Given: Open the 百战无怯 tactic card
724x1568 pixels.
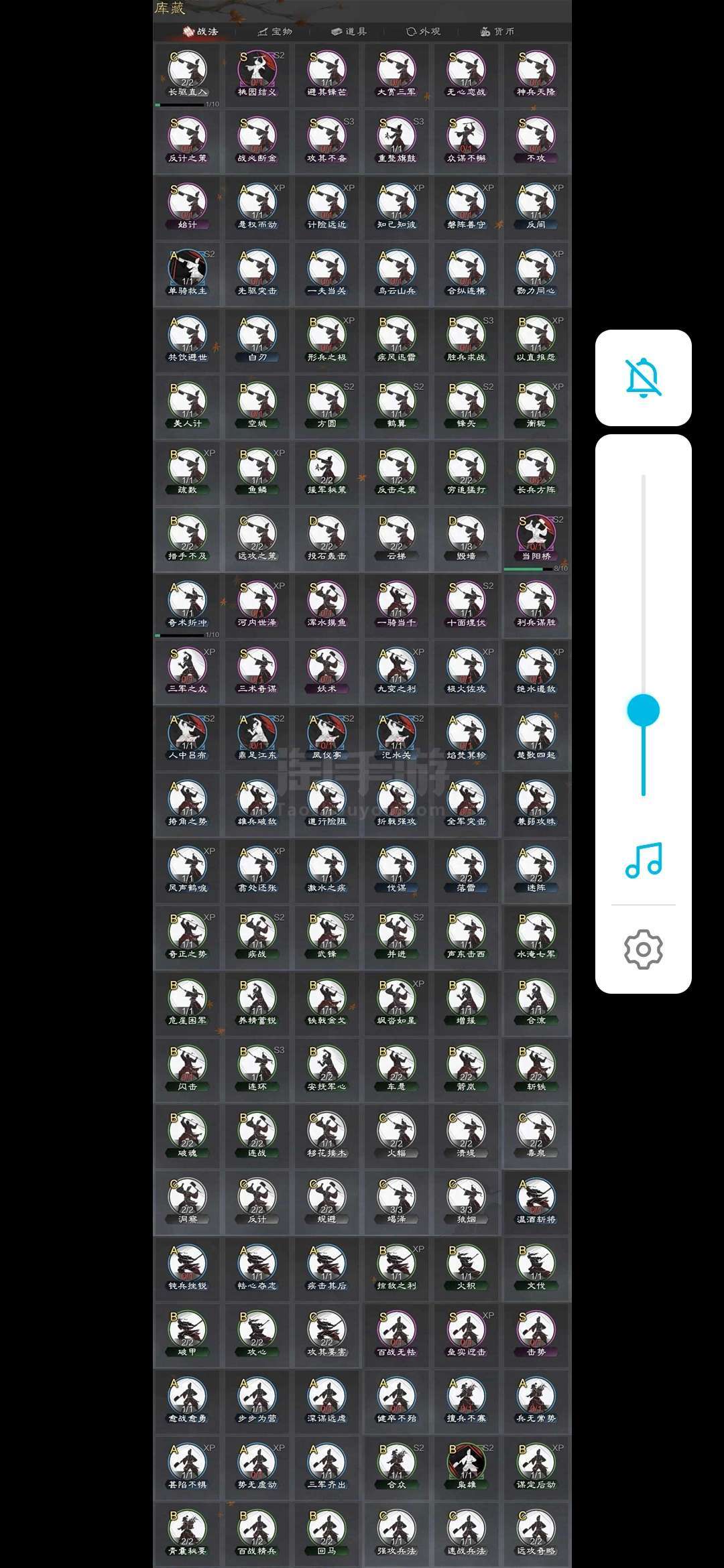Looking at the screenshot, I should click(x=396, y=1335).
